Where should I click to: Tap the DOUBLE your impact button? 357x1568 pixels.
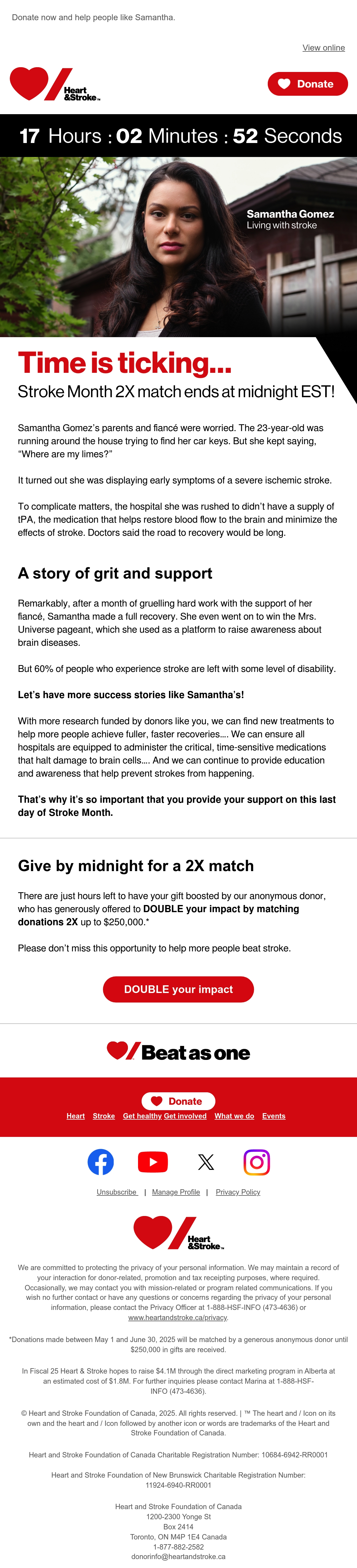(x=178, y=989)
